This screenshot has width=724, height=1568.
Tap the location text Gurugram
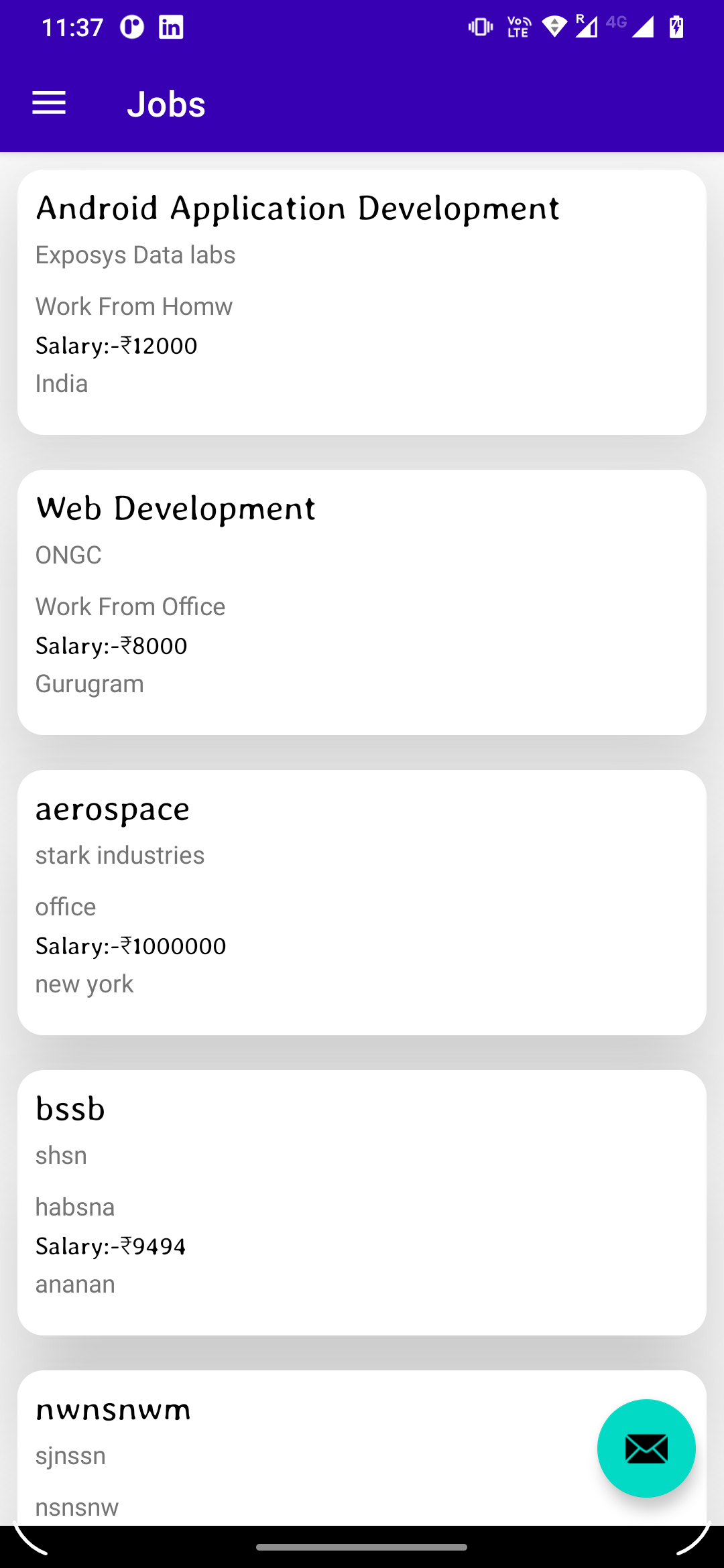[89, 683]
